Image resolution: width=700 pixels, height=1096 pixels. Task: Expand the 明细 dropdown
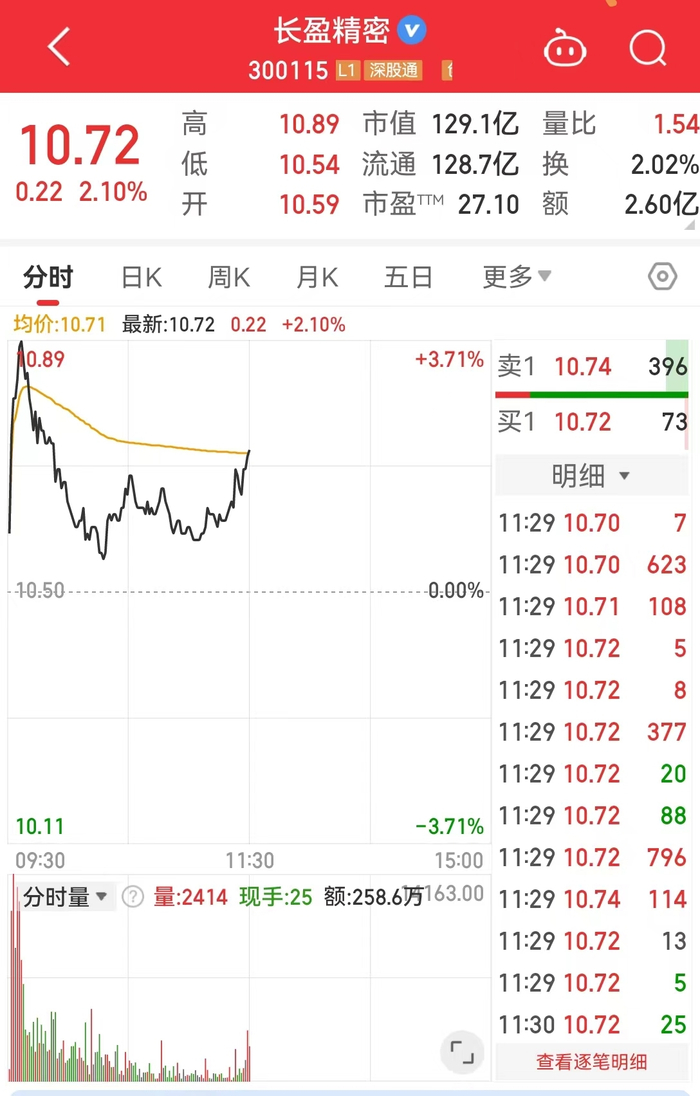592,476
